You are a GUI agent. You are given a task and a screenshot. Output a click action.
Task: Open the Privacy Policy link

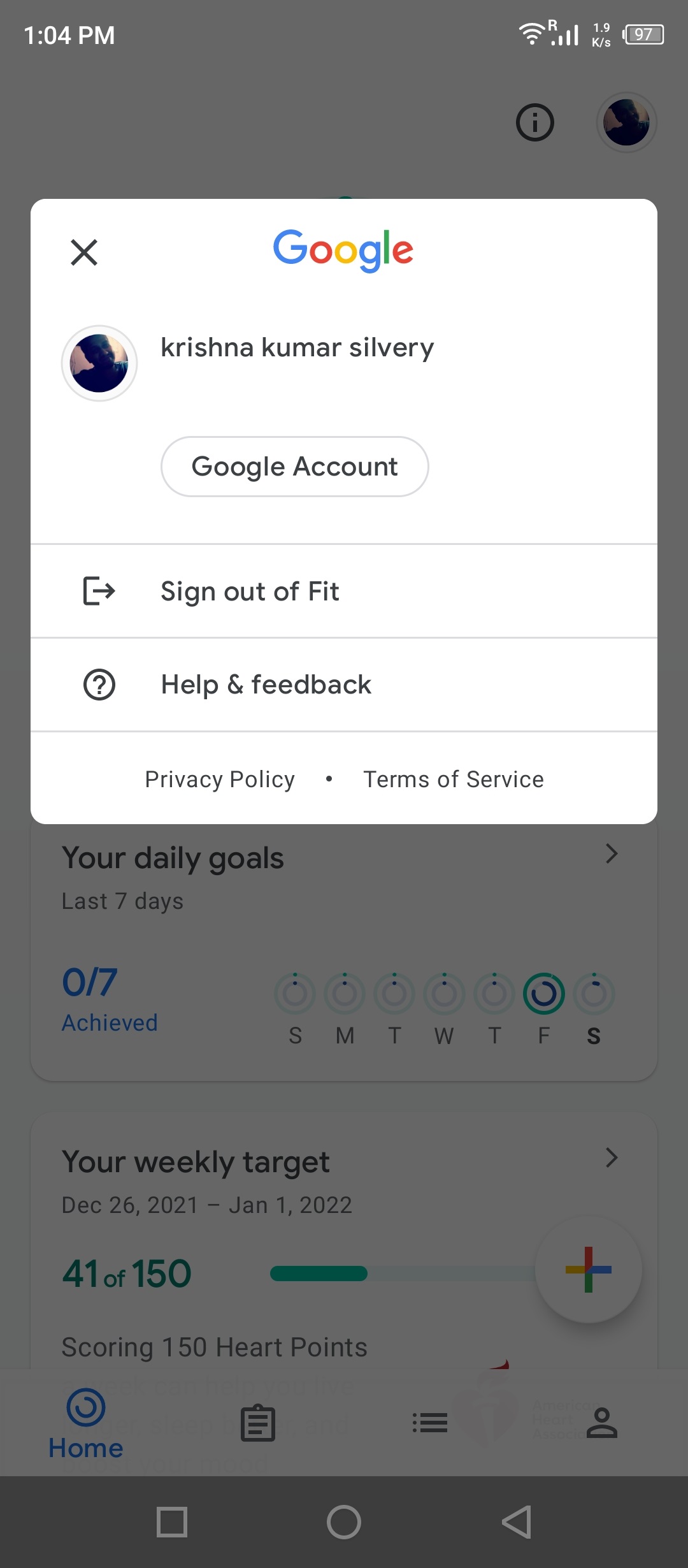click(x=219, y=779)
